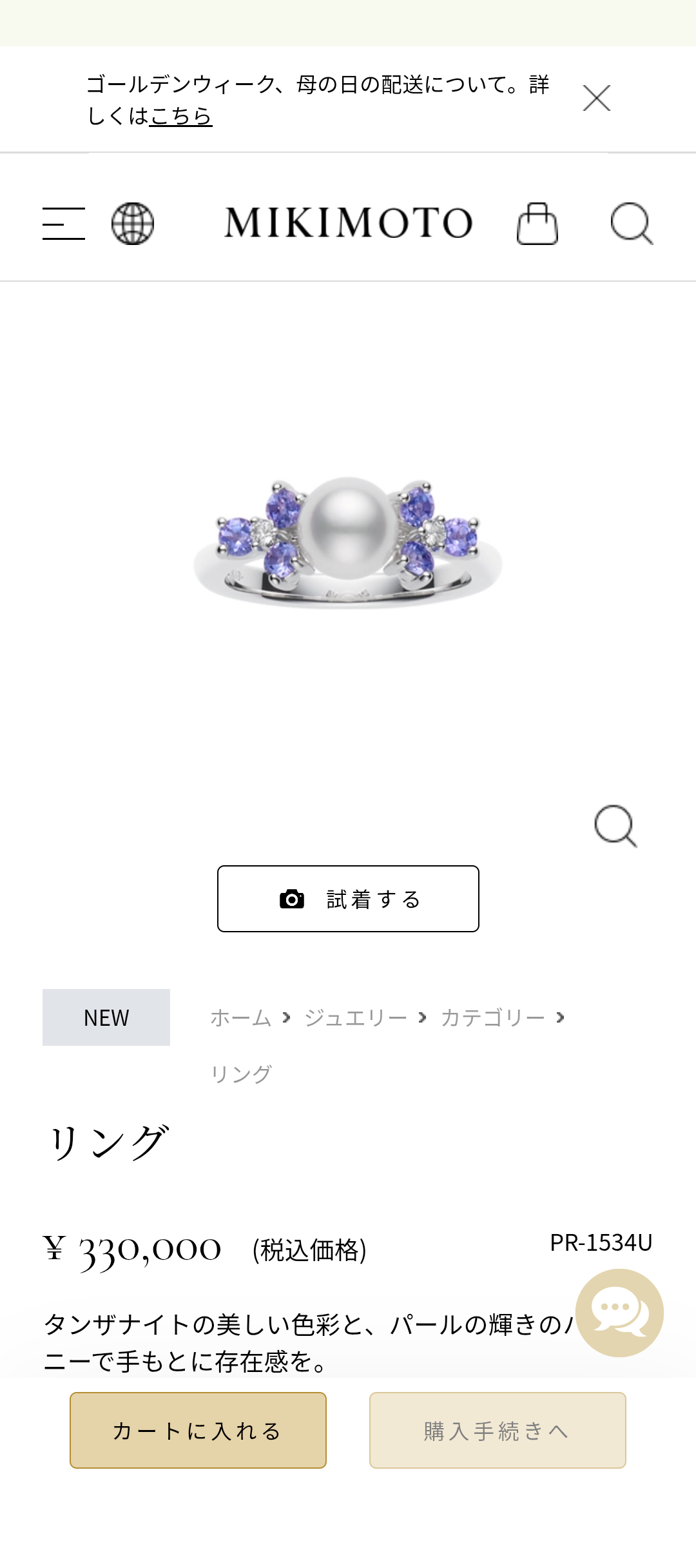Screen dimensions: 696x1568
Task: Open the globe region selector
Action: click(133, 224)
